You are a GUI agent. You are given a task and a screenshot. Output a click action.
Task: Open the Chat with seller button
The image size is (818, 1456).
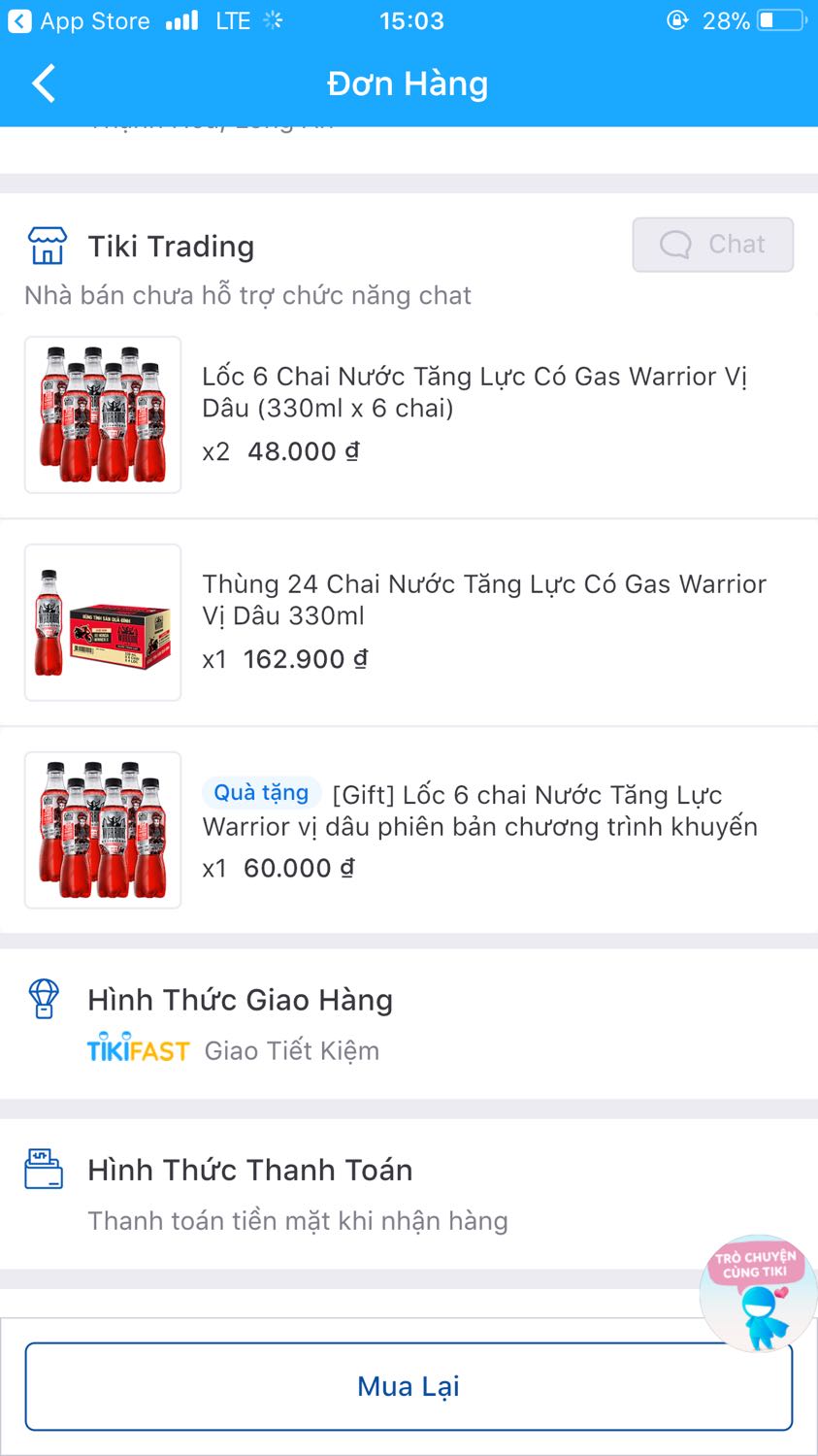tap(713, 245)
